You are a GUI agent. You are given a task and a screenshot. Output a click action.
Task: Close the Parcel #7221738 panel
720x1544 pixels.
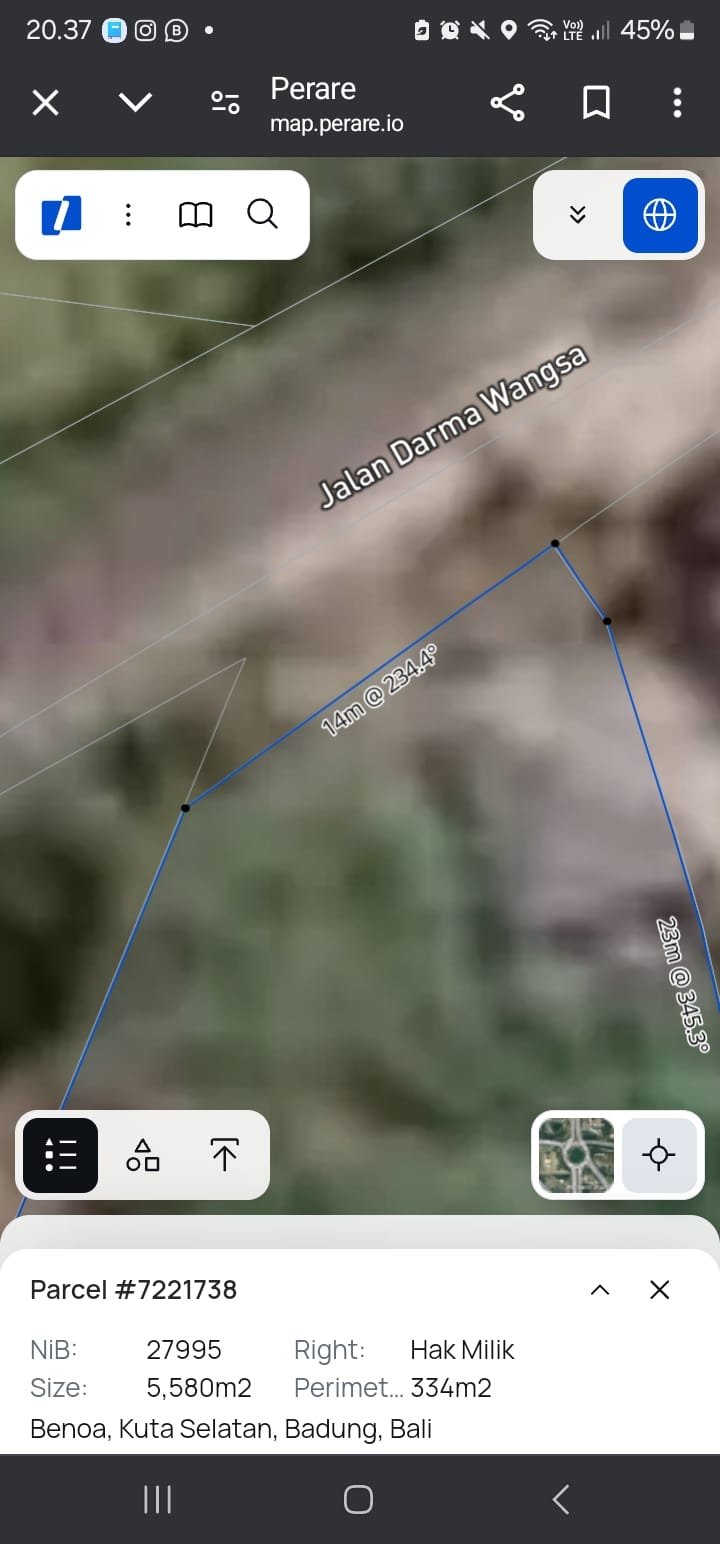(x=660, y=1290)
